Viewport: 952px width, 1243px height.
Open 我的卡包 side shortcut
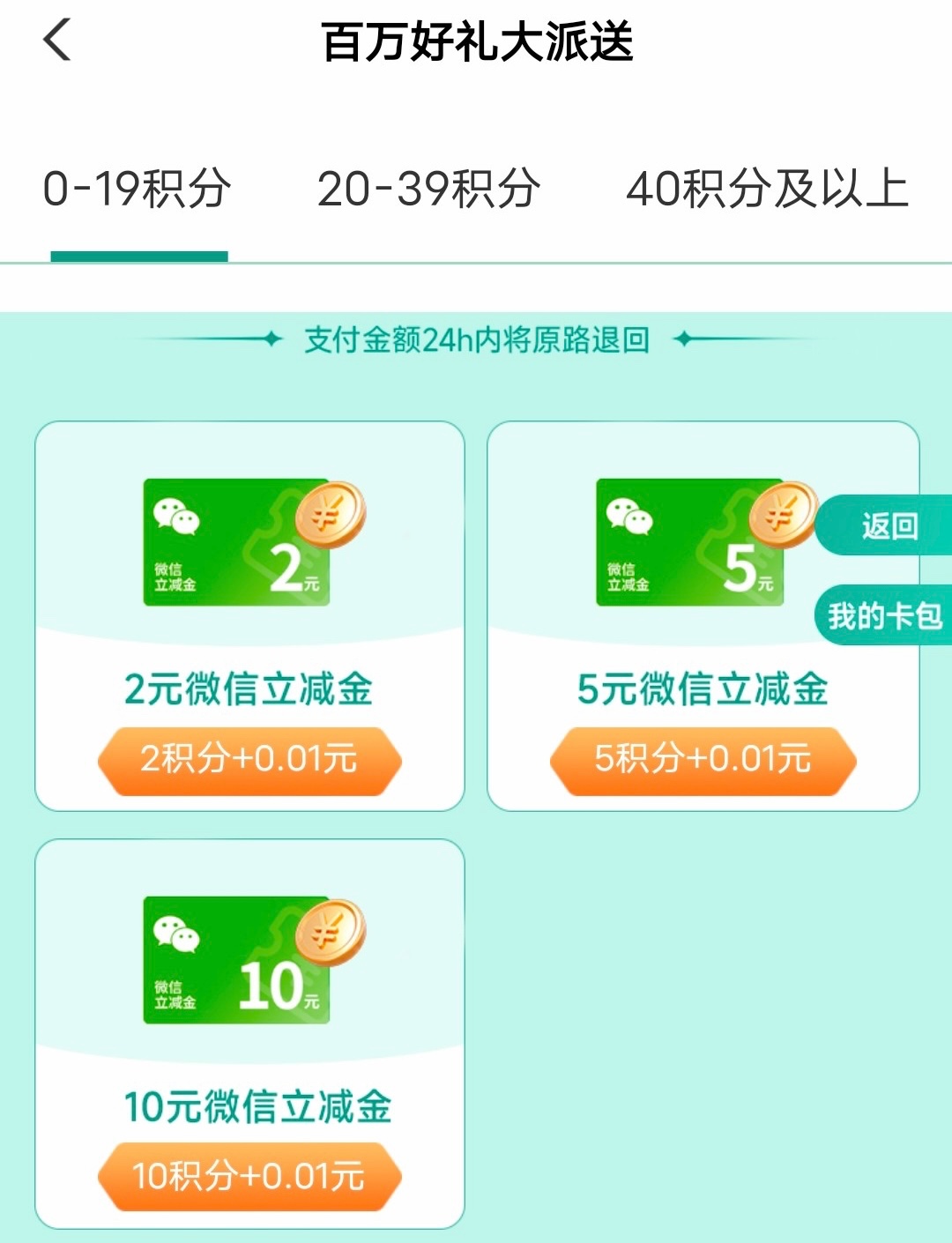tap(885, 615)
